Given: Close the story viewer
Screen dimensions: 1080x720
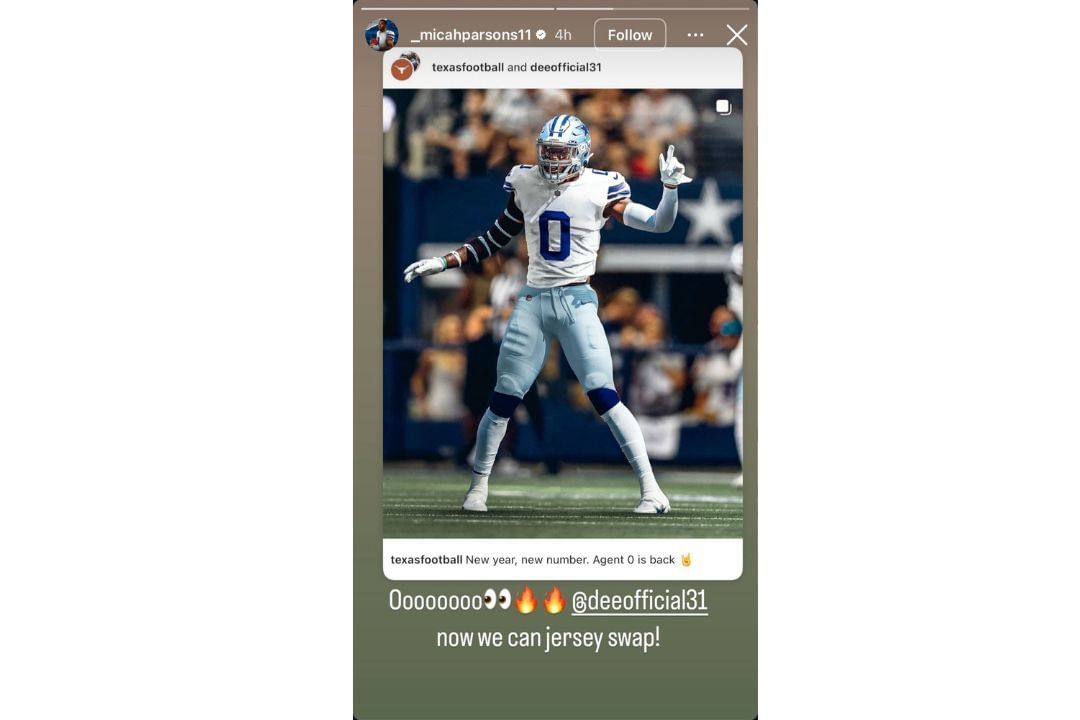Looking at the screenshot, I should (x=737, y=35).
